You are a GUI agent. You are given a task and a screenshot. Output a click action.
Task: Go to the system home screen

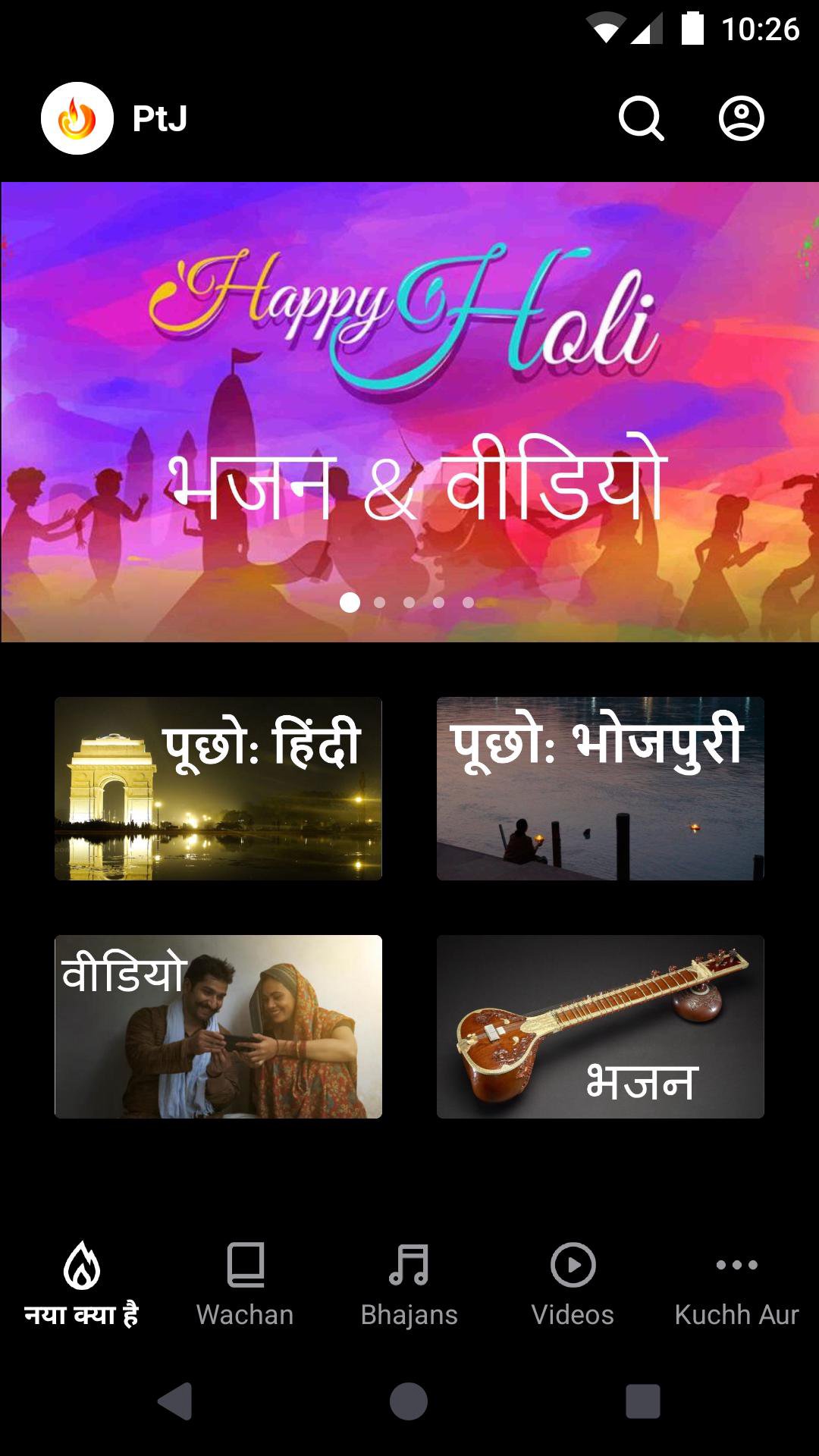(409, 1401)
